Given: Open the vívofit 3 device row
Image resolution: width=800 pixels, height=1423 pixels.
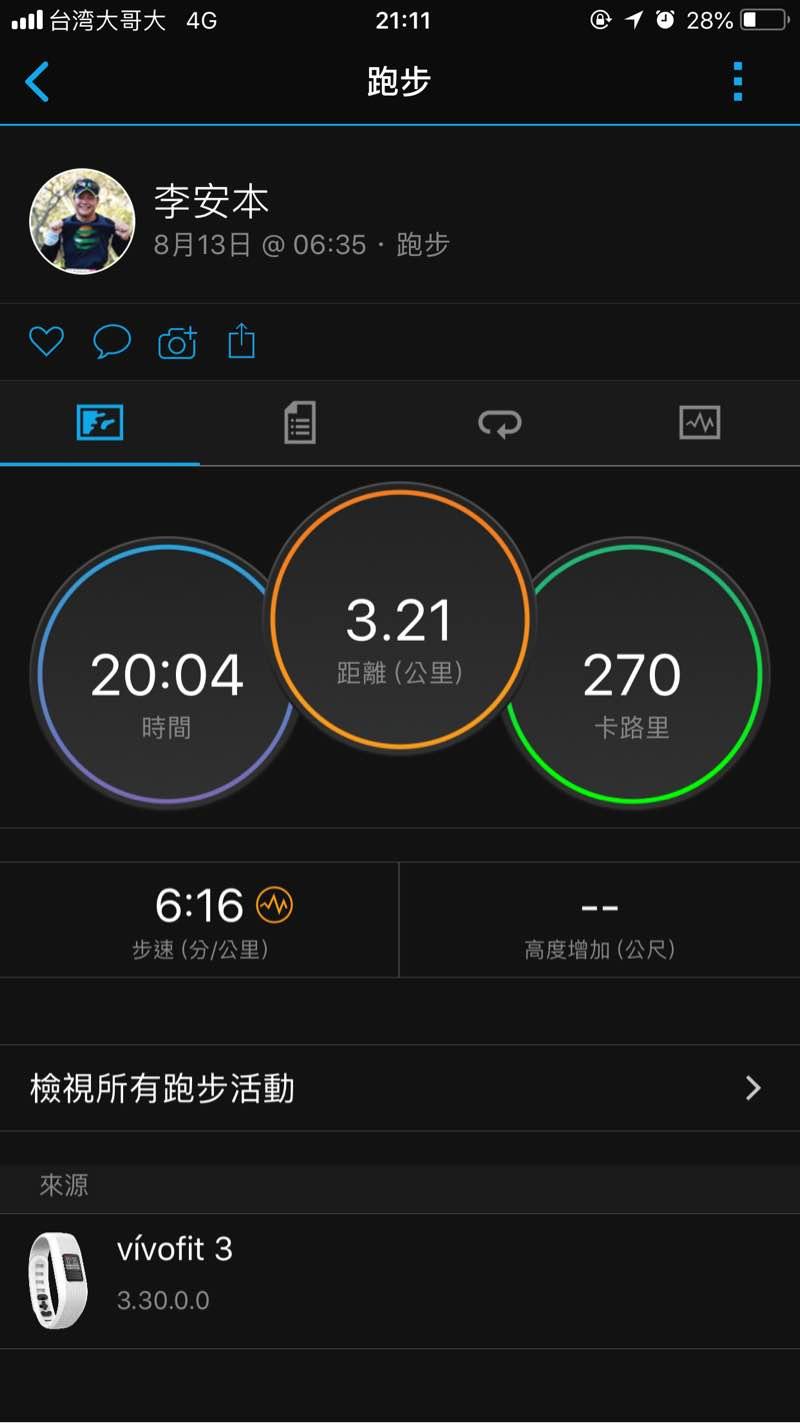Looking at the screenshot, I should [400, 1280].
